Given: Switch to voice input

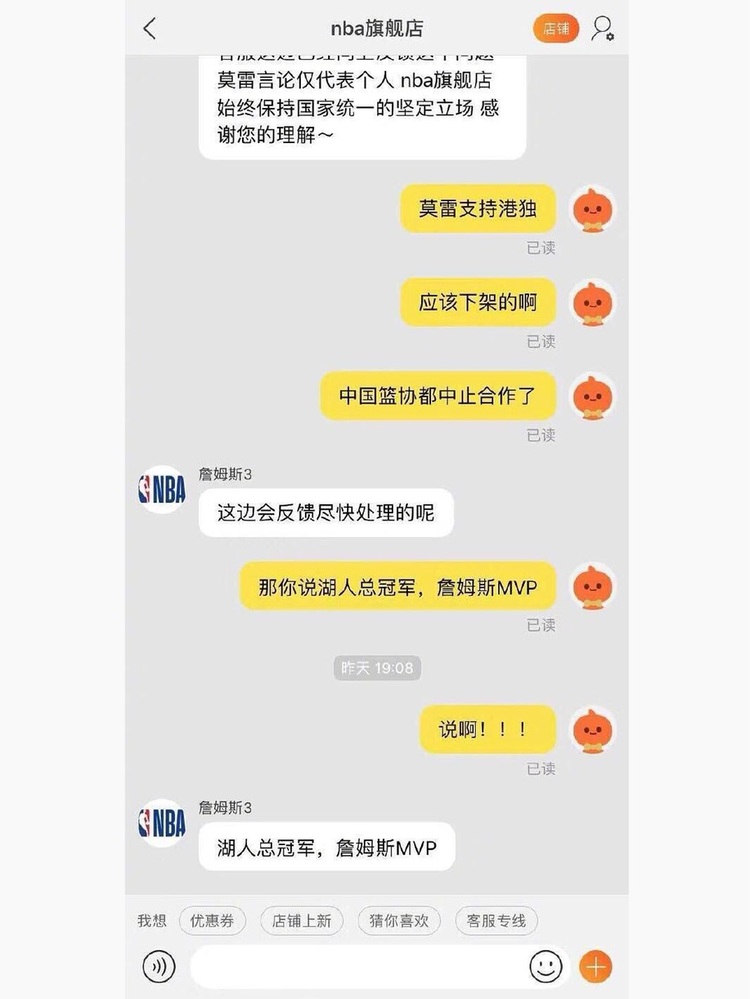Looking at the screenshot, I should (x=158, y=966).
